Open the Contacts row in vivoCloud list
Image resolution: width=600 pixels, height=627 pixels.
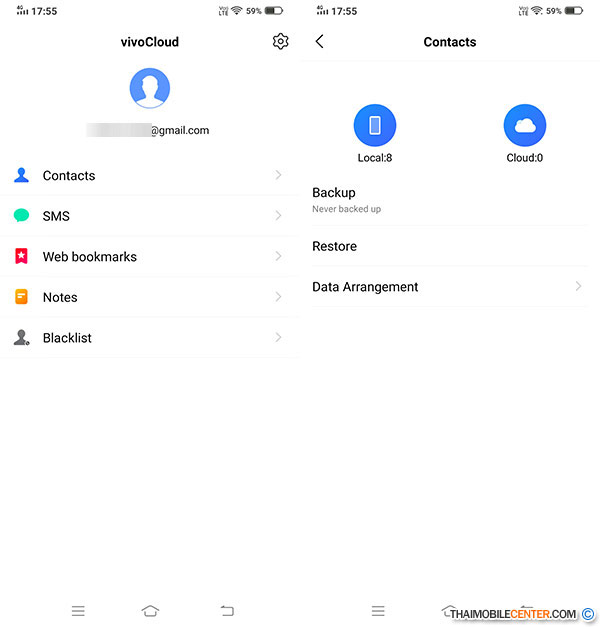tap(150, 175)
